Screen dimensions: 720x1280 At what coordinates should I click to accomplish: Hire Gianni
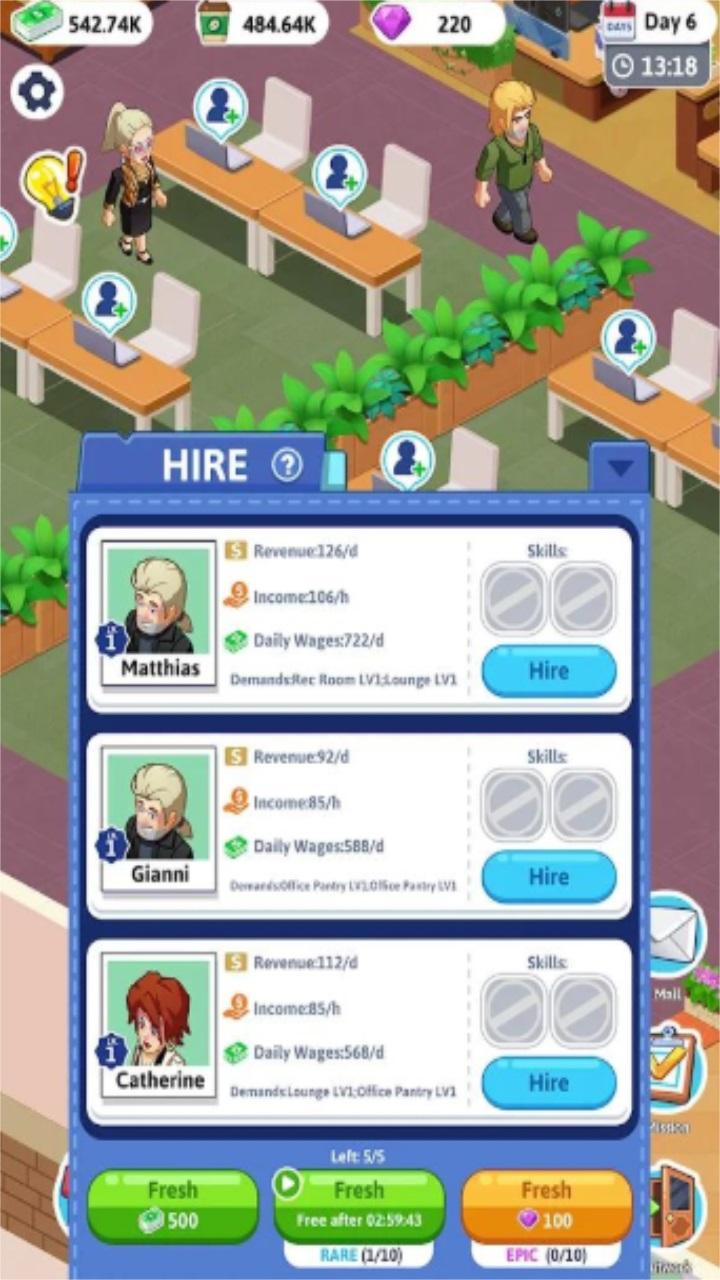click(x=548, y=877)
